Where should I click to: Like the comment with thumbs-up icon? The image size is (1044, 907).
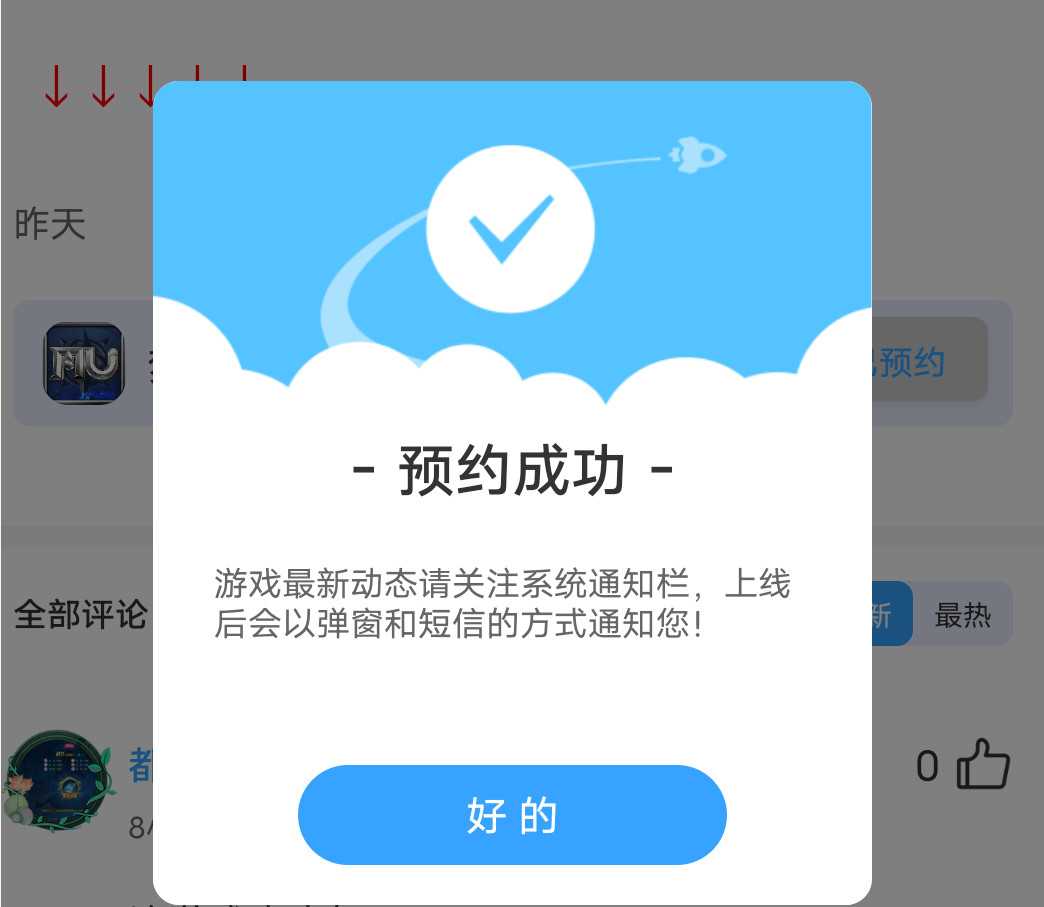[983, 766]
